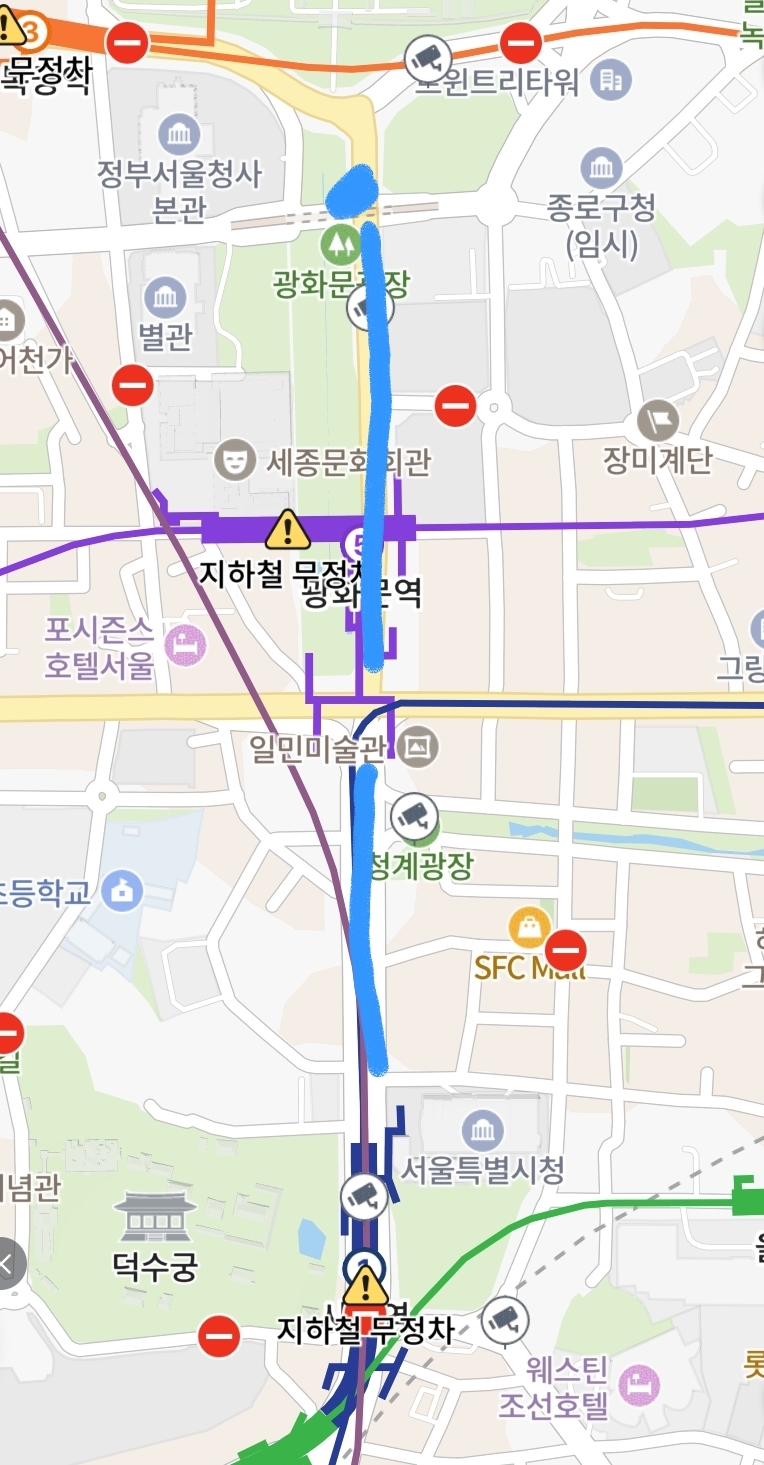Tap the road closure sign beside SFC Mall

[x=566, y=950]
